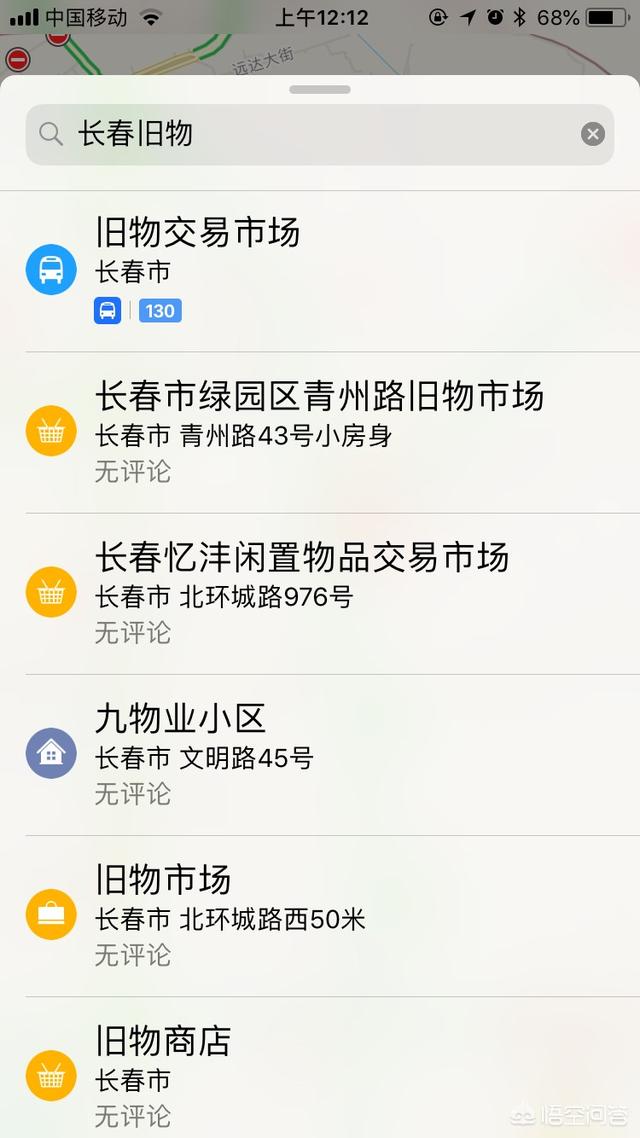Clear the search text with the X button
640x1138 pixels.
click(593, 134)
